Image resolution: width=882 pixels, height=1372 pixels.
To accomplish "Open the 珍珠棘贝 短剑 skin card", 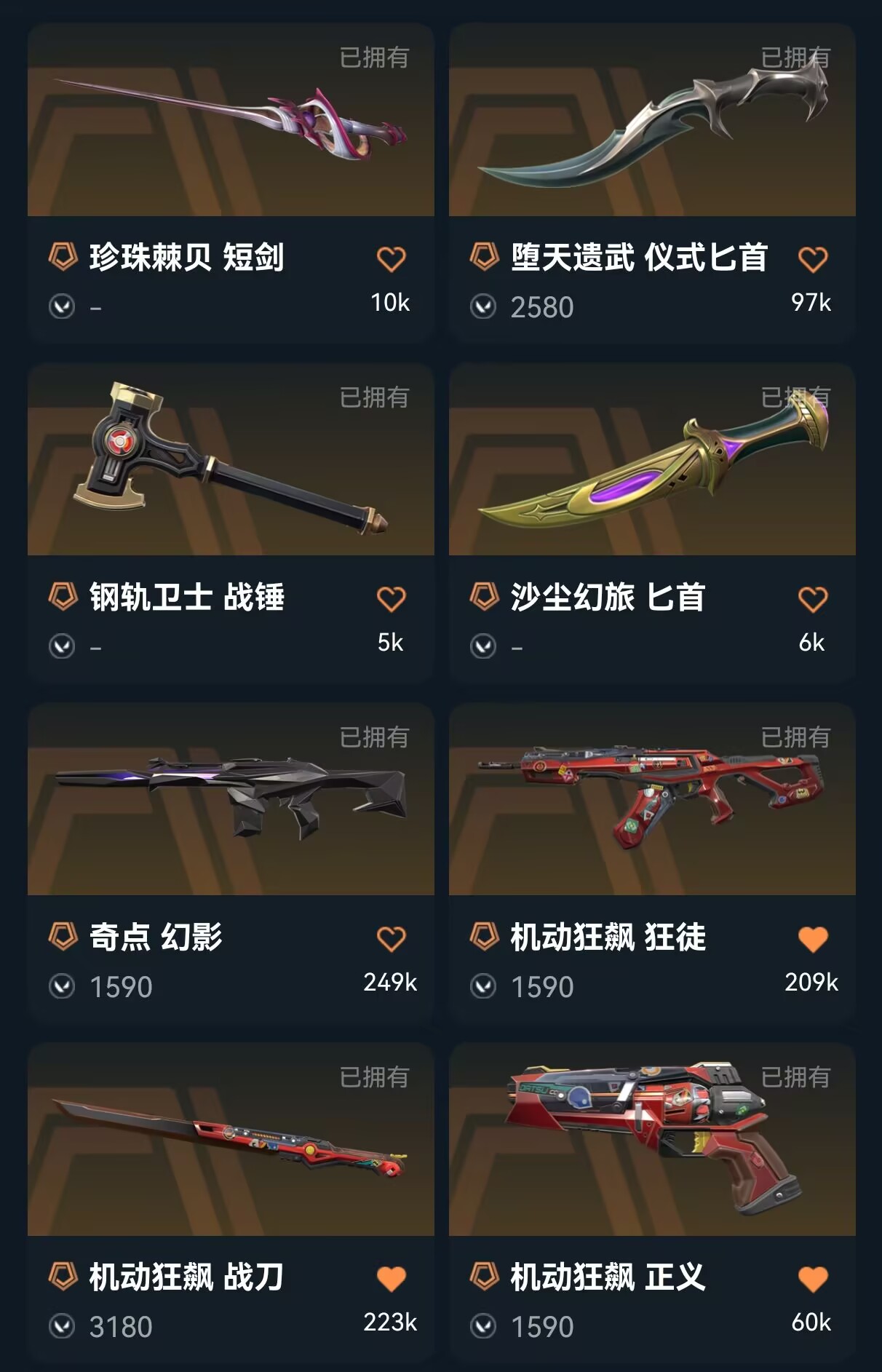I will coord(231,121).
